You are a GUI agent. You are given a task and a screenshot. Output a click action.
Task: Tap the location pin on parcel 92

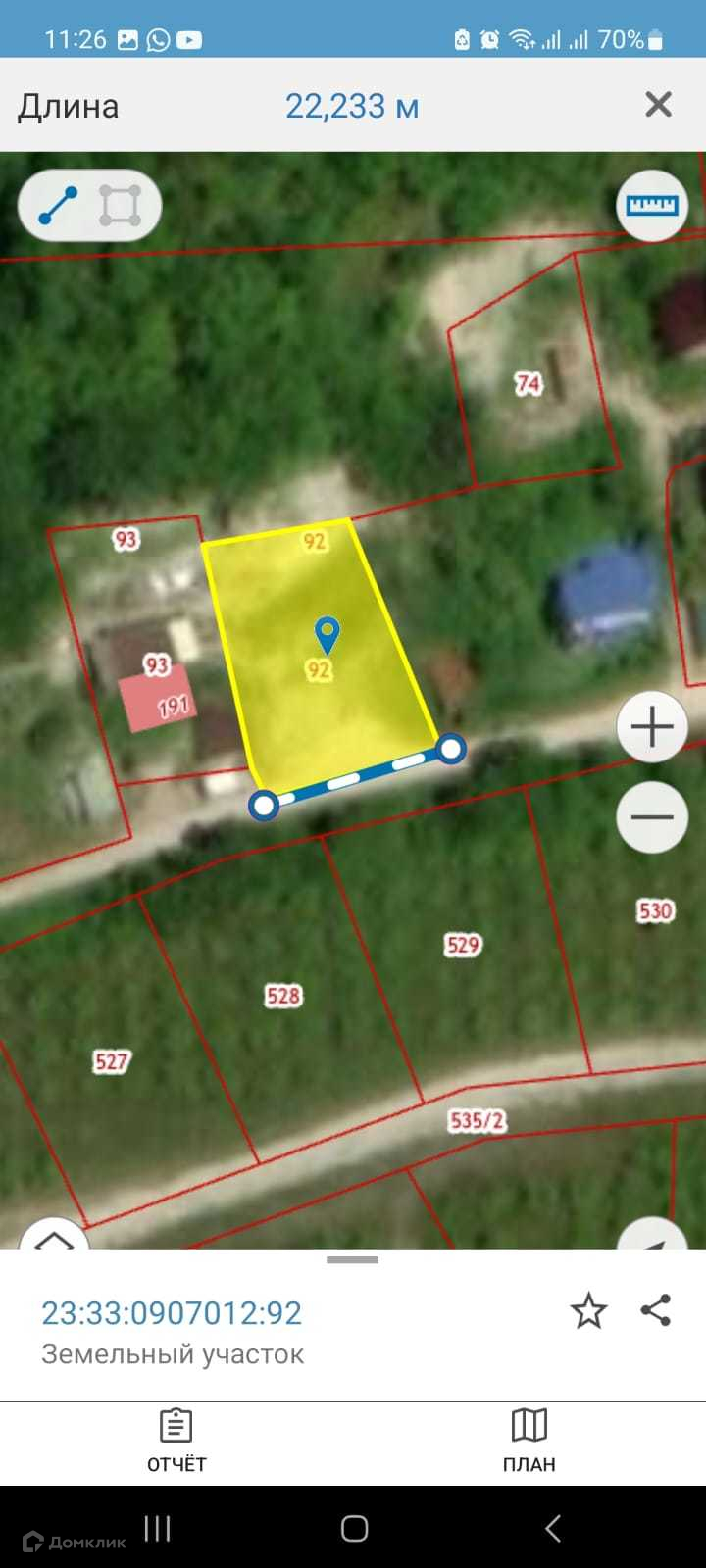click(x=327, y=634)
